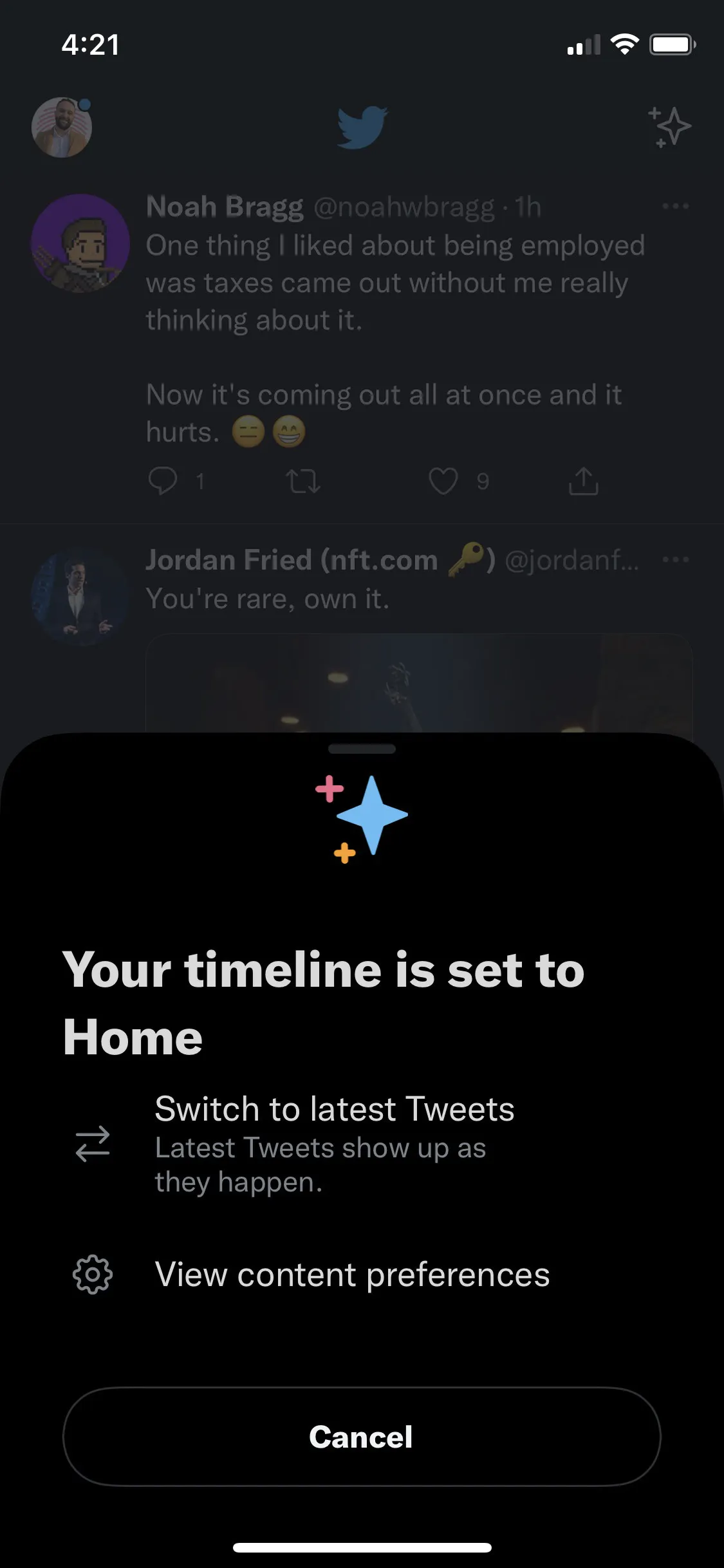The width and height of the screenshot is (724, 1568).
Task: Open the three-dot menu on Noah Bragg's tweet
Action: coord(675,206)
